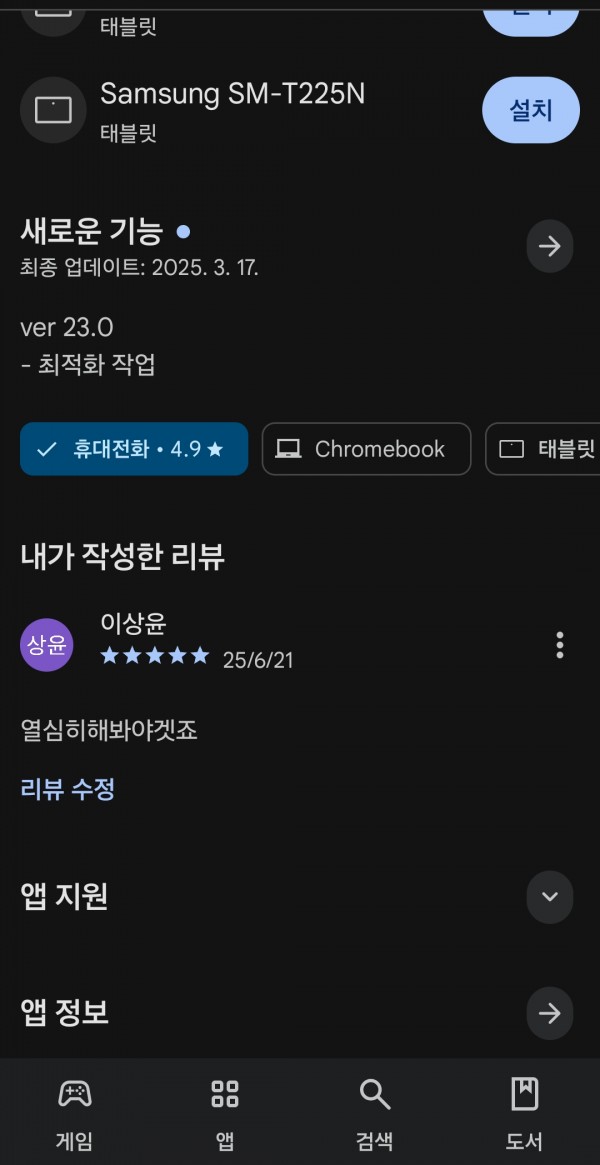Select the Chromebook chip

[366, 449]
